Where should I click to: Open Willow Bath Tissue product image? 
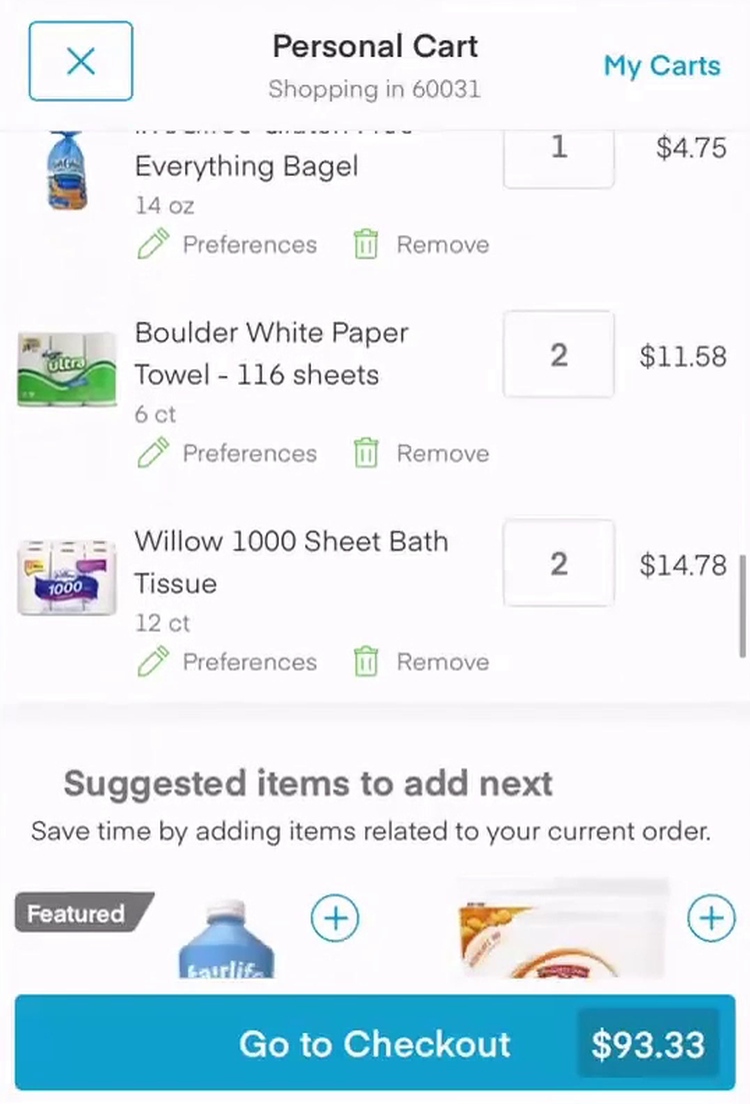[67, 577]
